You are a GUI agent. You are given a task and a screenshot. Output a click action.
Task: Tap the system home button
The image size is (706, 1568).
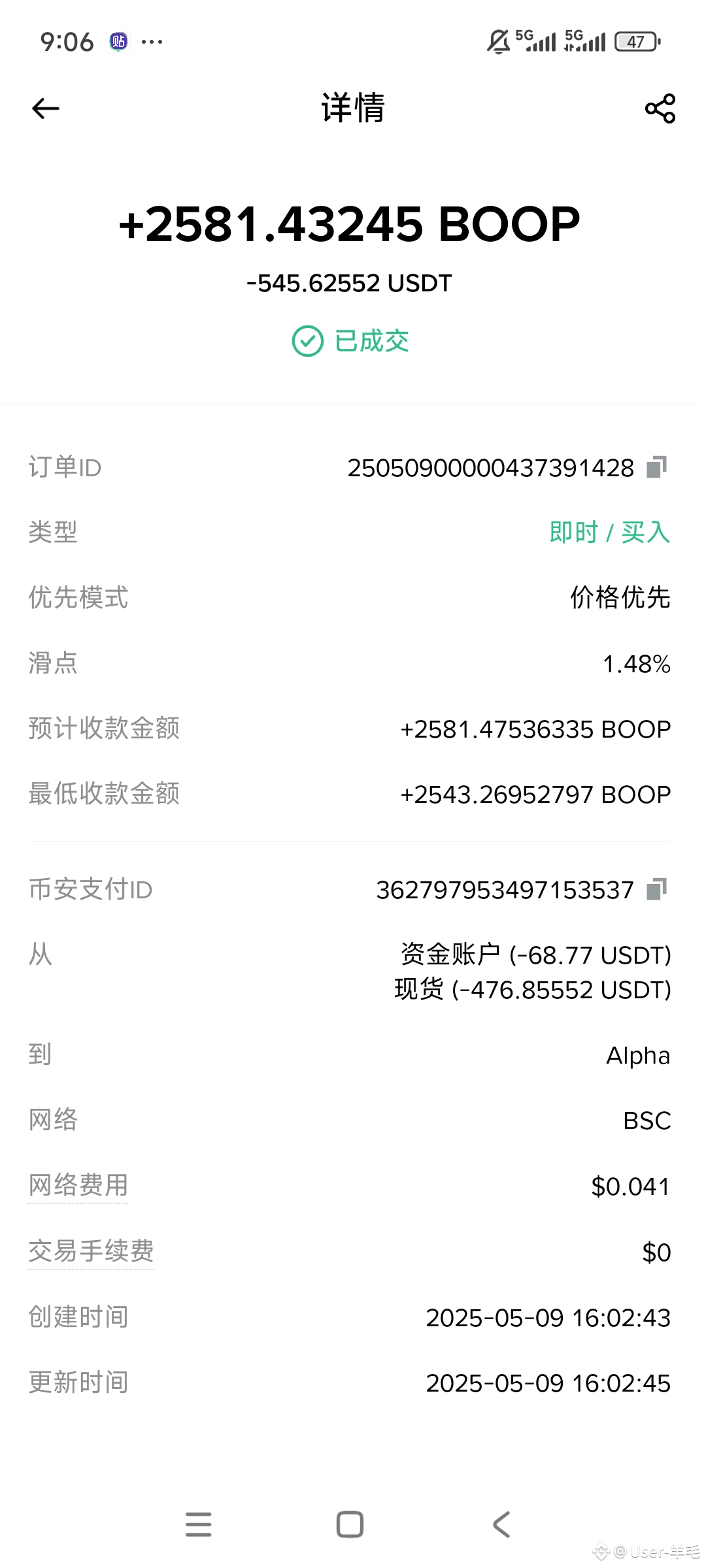[350, 1524]
